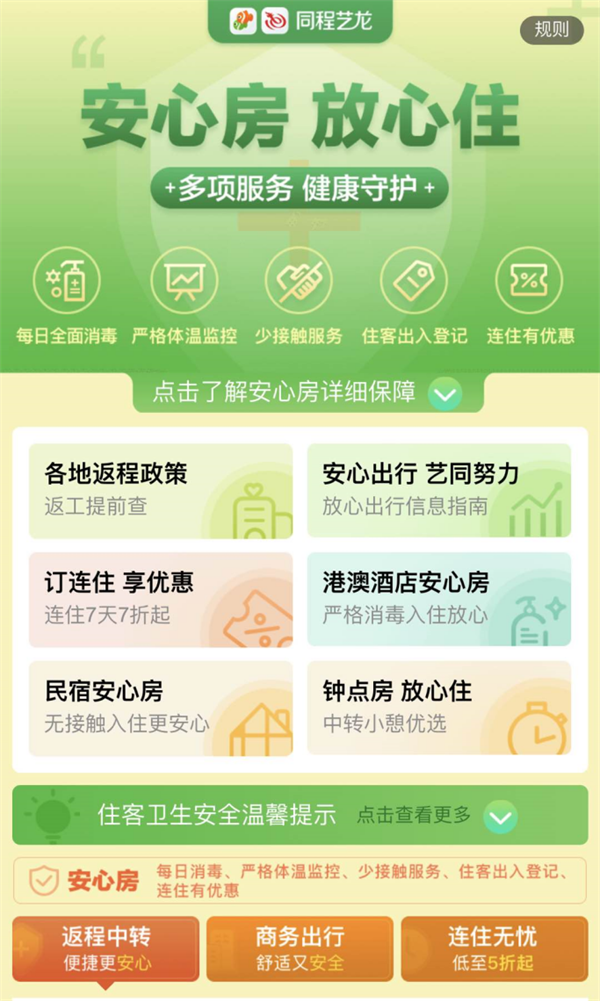Open the 各地返程政策 card
This screenshot has width=600, height=1001.
pos(161,491)
